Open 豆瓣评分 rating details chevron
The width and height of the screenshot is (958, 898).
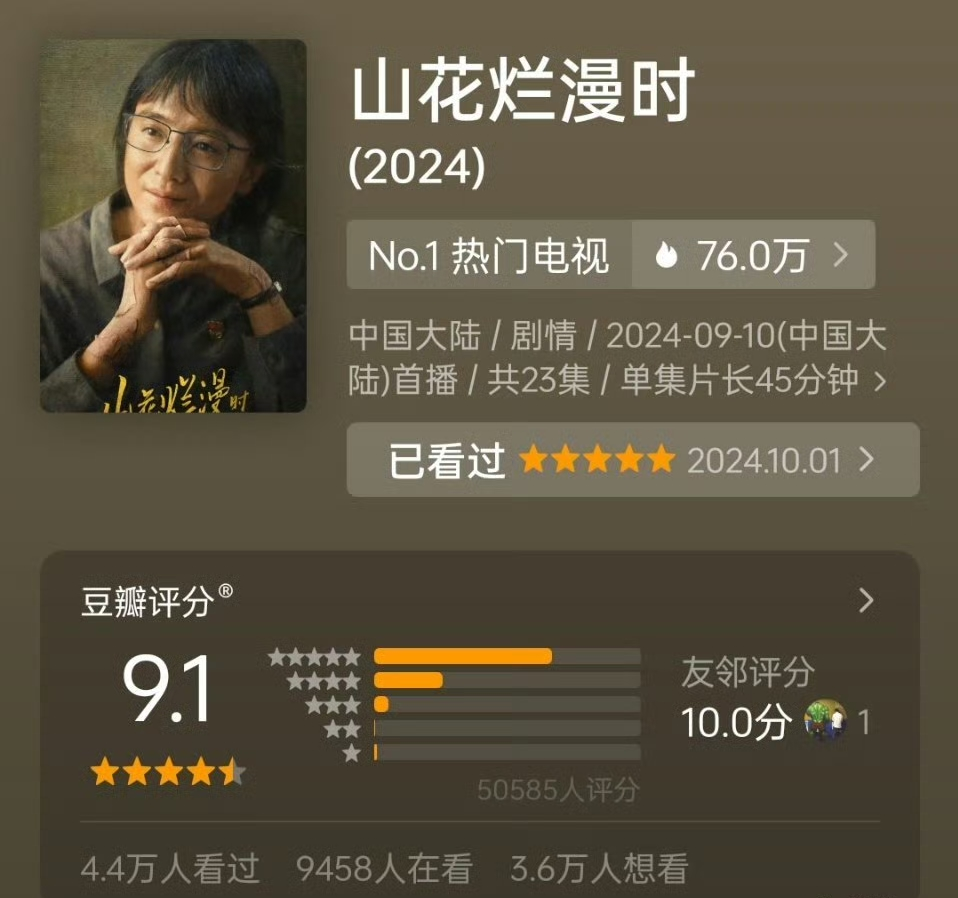(866, 601)
